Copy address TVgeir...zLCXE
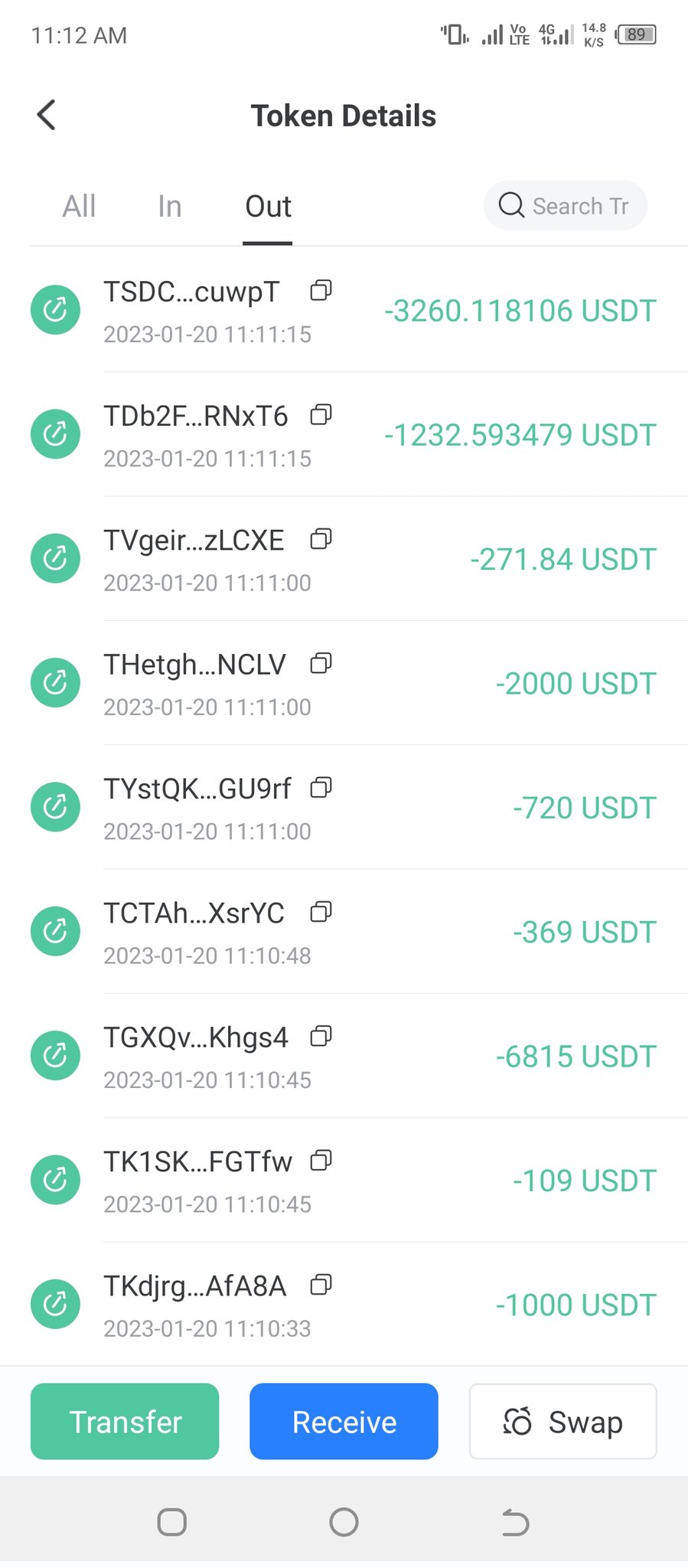 pyautogui.click(x=321, y=540)
